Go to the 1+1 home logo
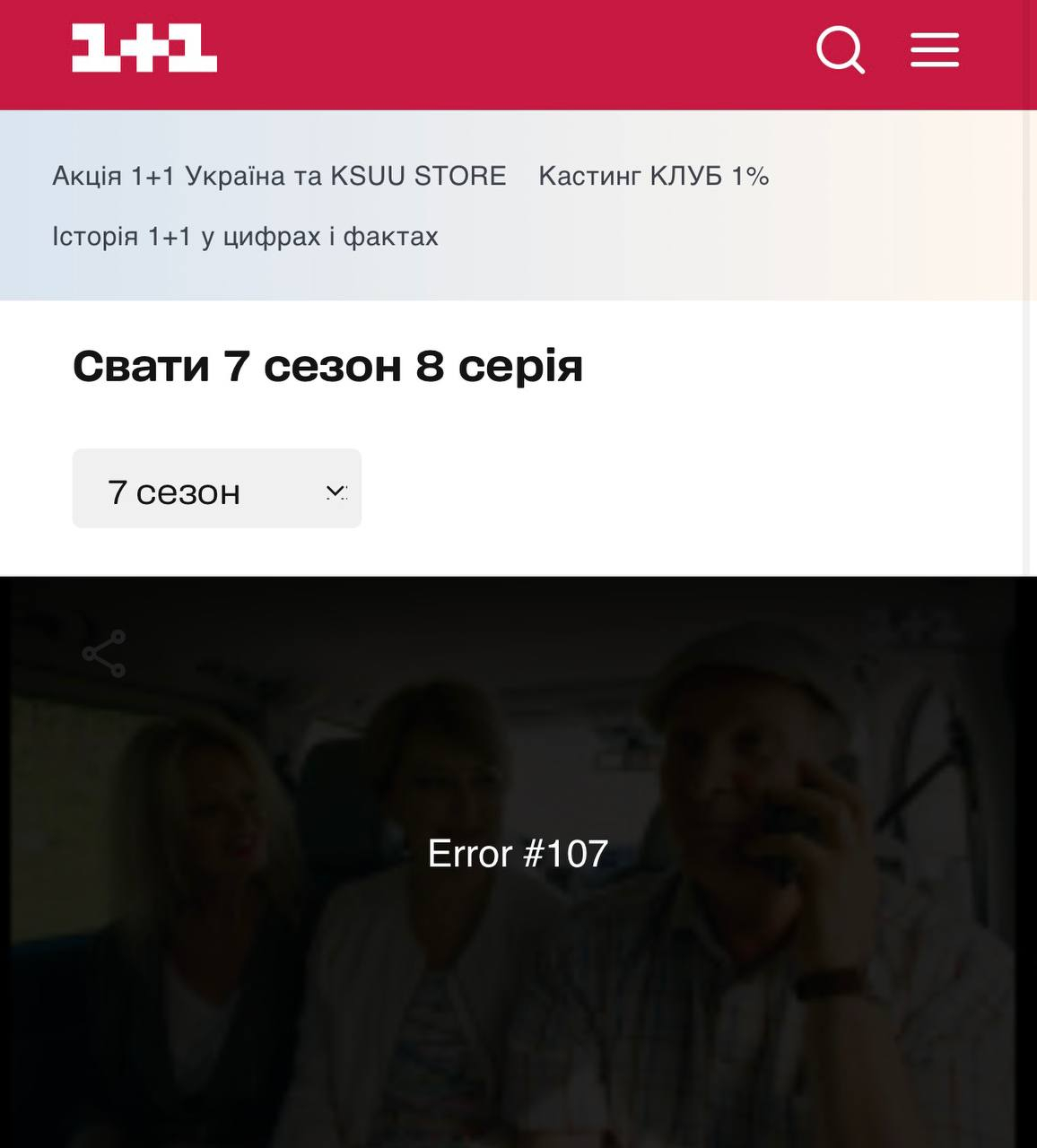This screenshot has height=1148, width=1037. pos(144,48)
